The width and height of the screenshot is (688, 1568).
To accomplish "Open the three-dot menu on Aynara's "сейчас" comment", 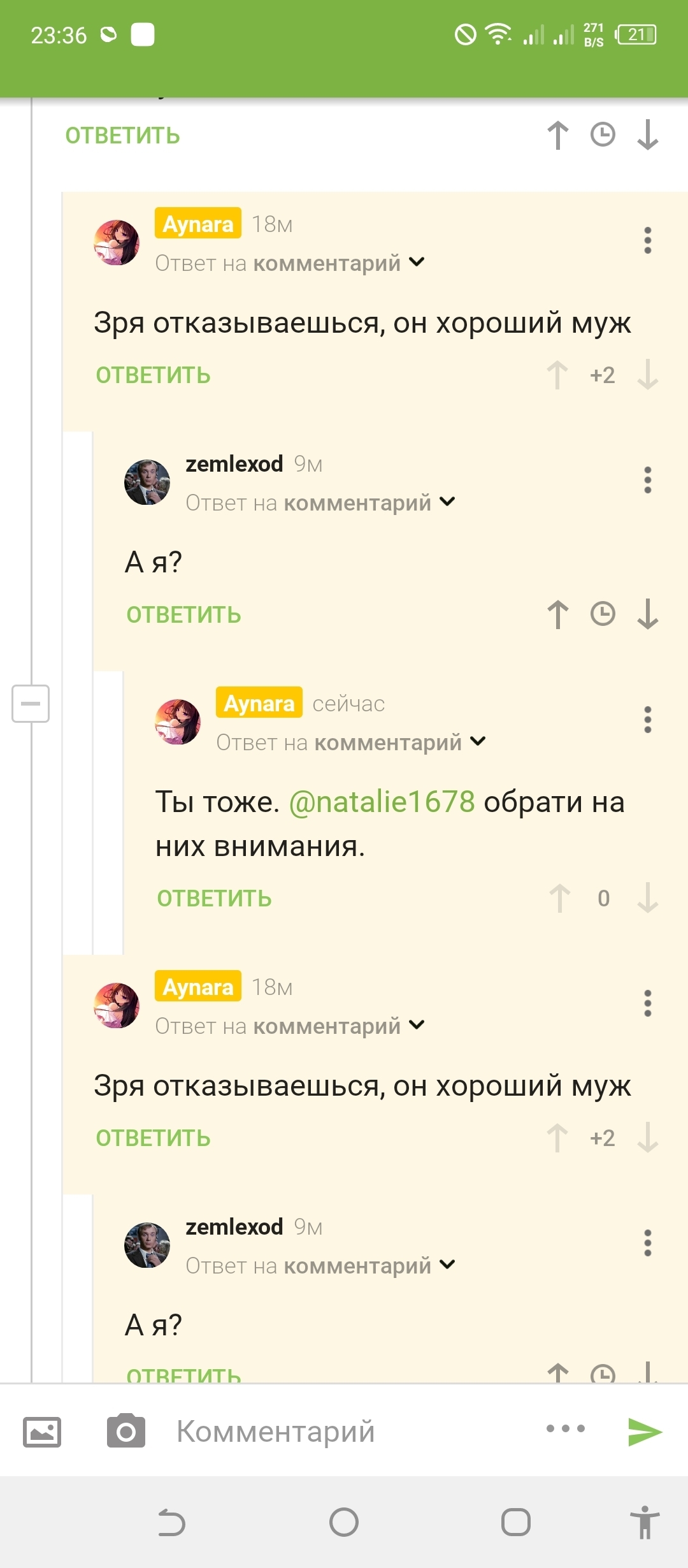I will click(x=648, y=720).
